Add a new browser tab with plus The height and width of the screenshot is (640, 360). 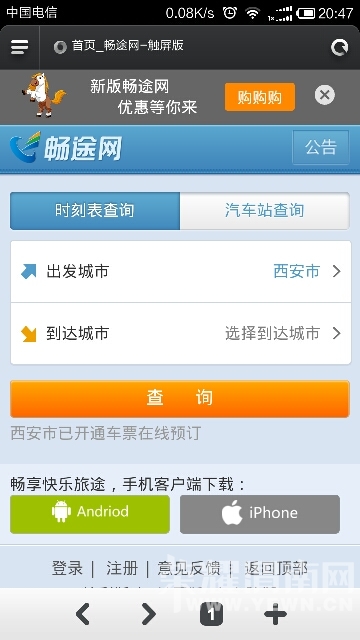[276, 613]
